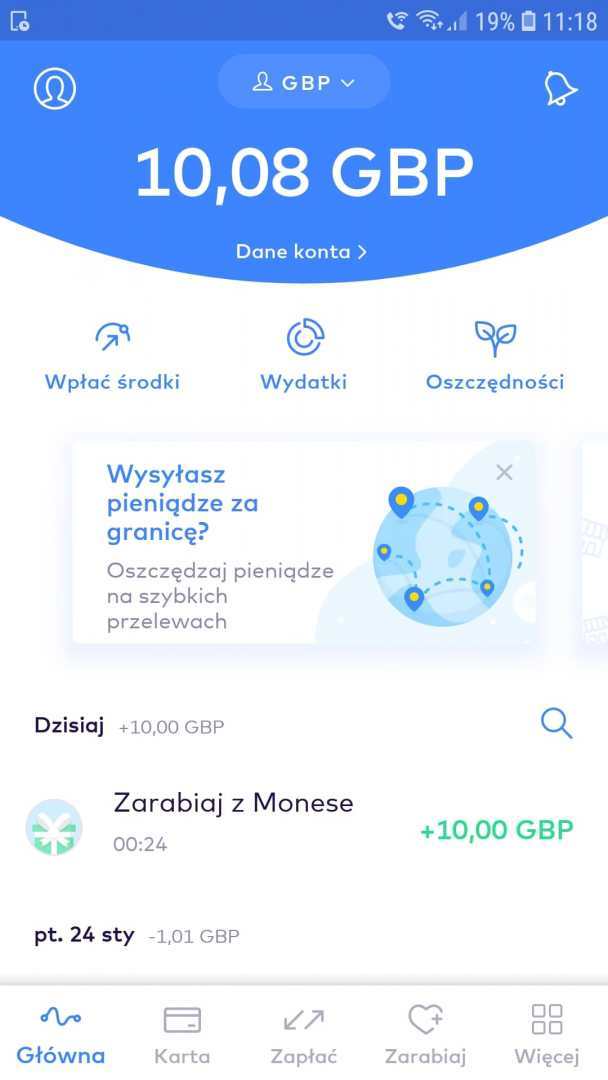Search transactions with the magnifier

coord(556,723)
